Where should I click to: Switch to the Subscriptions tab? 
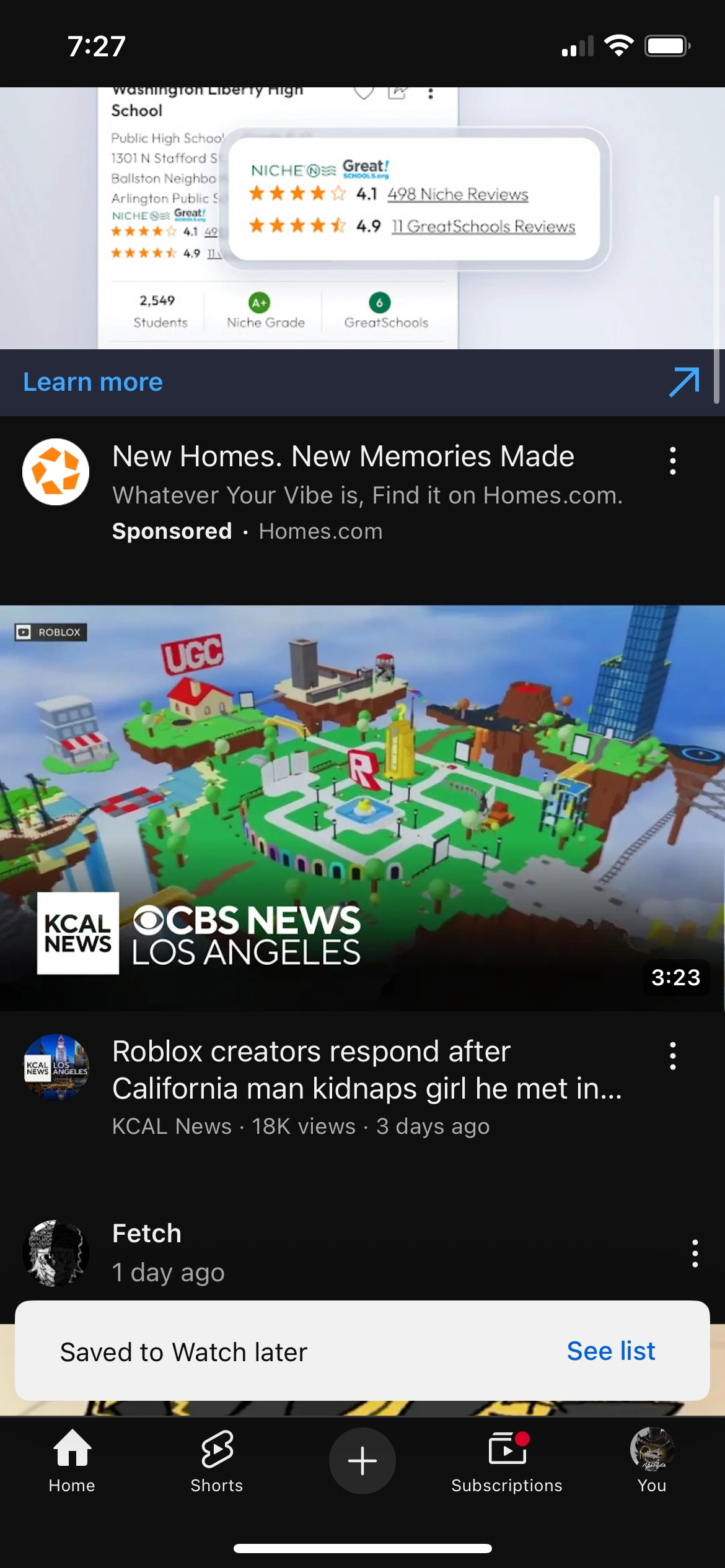pyautogui.click(x=507, y=1460)
